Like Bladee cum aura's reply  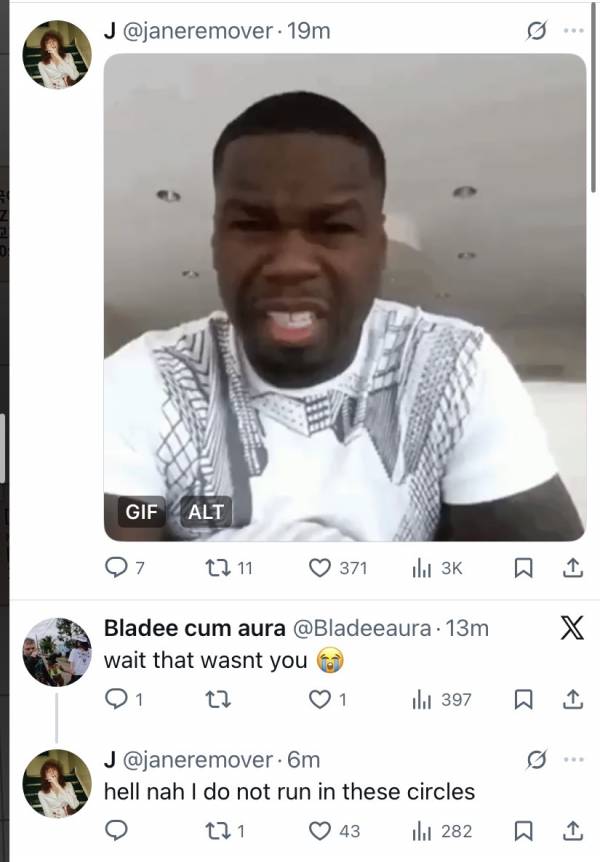point(319,700)
